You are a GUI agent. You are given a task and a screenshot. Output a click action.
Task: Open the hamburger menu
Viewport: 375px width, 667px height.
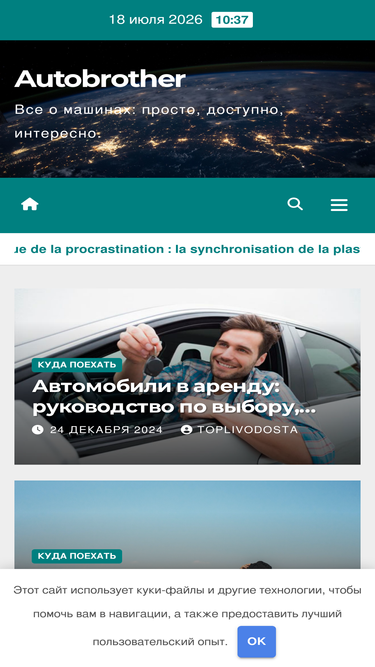tap(339, 205)
